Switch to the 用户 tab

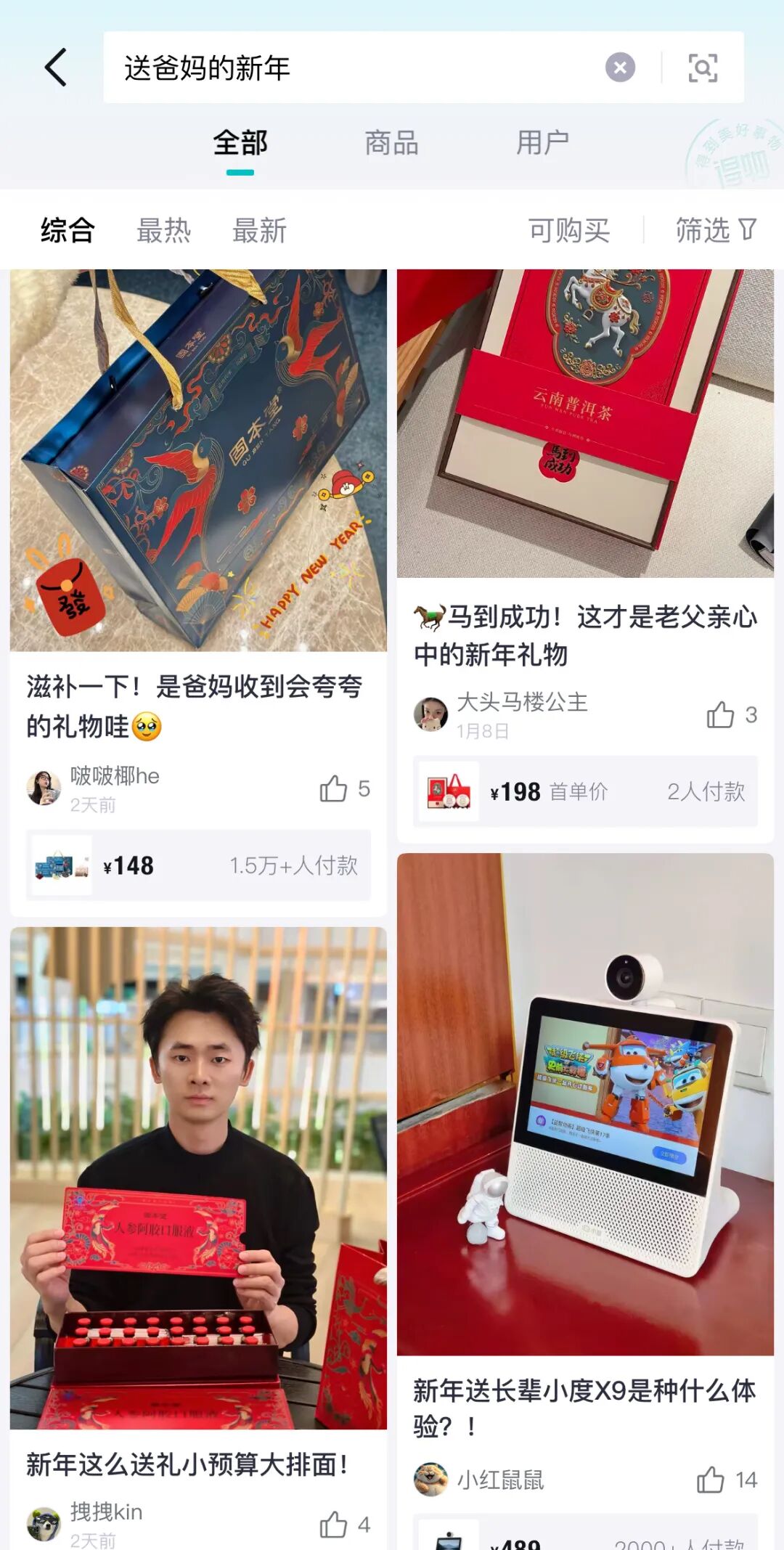pos(542,143)
